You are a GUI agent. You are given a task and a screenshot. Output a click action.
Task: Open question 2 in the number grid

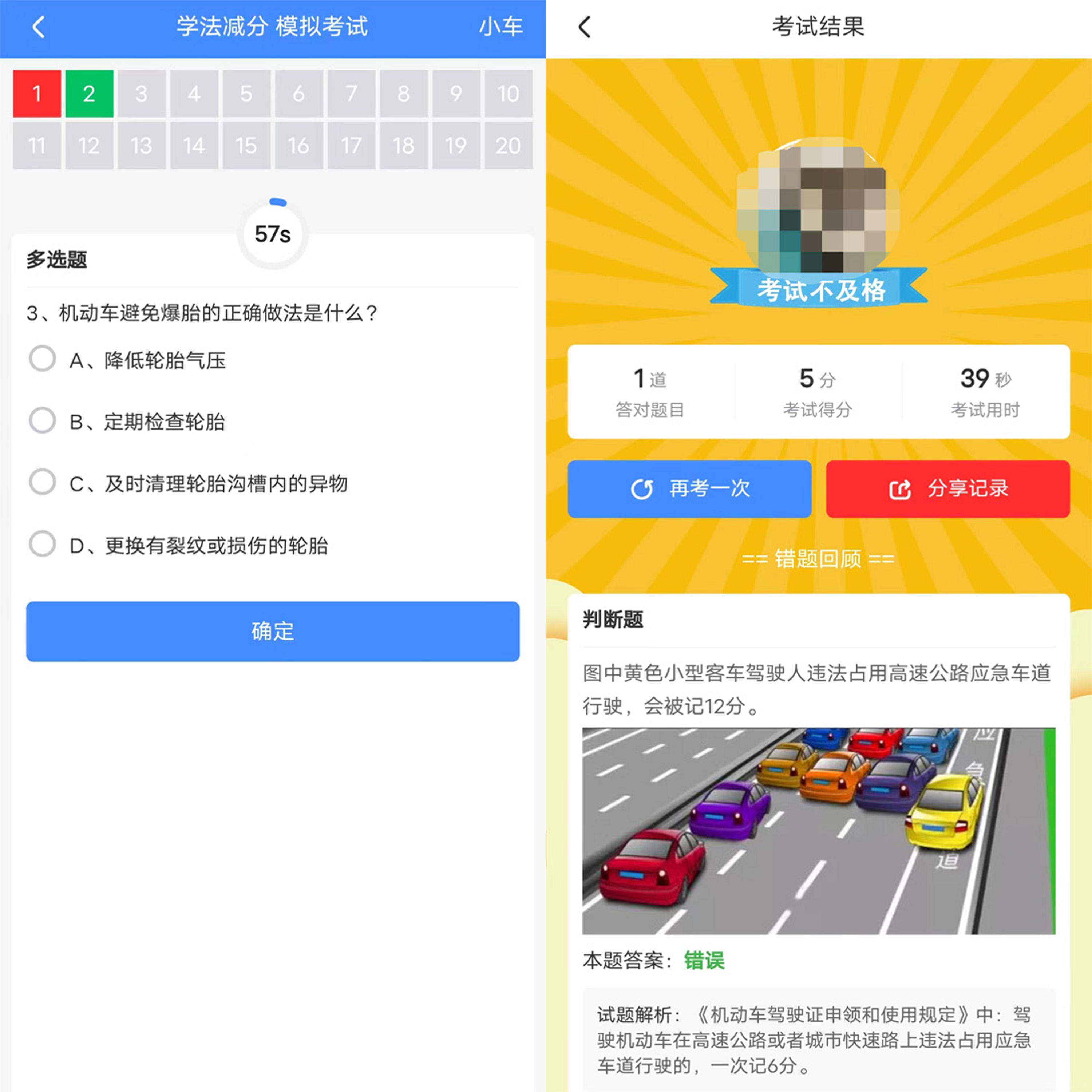click(89, 93)
